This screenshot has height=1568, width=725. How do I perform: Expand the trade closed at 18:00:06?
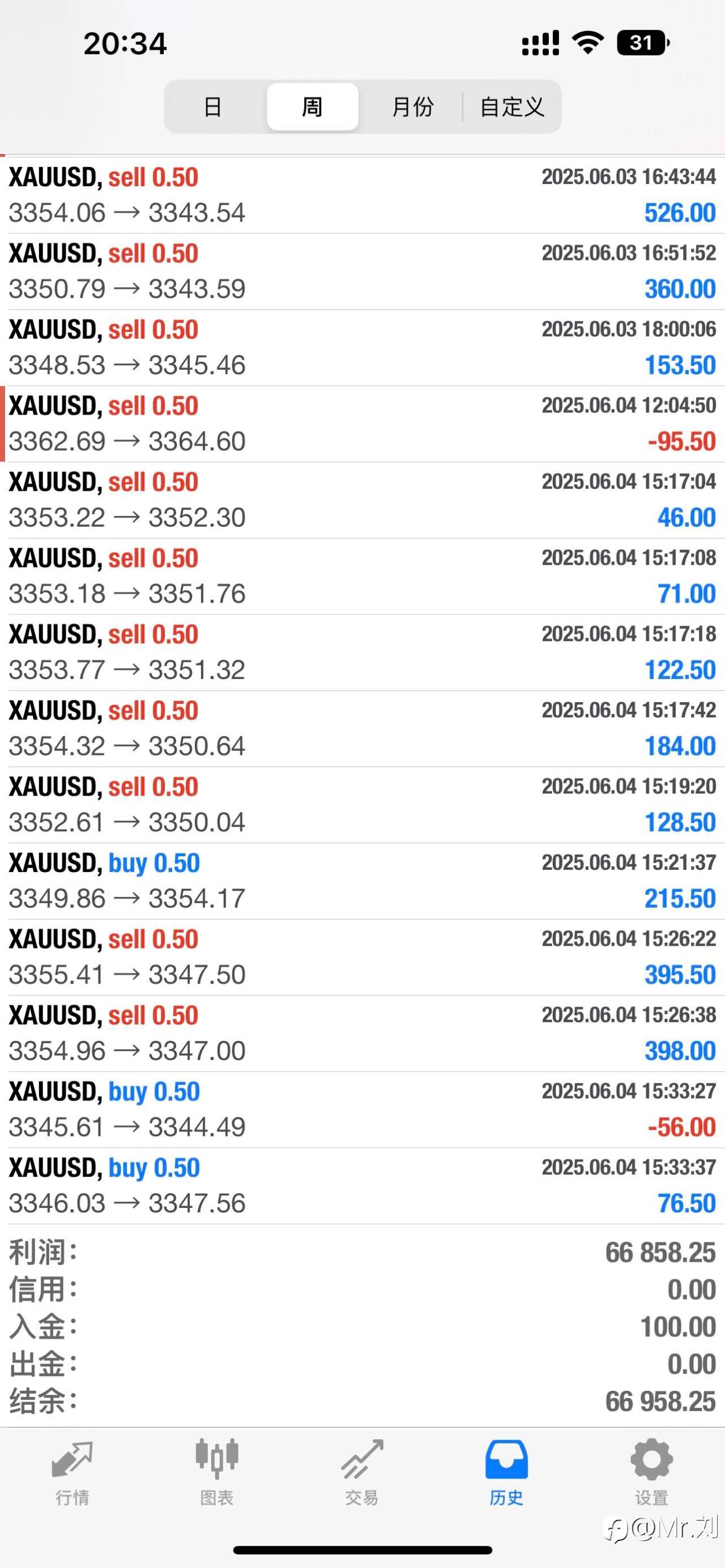[362, 348]
